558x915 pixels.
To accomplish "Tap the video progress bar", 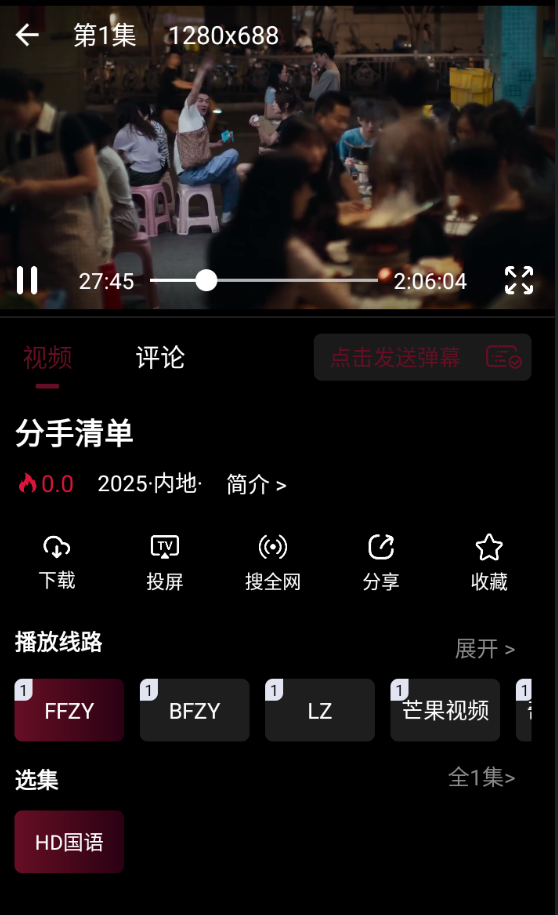I will coord(264,281).
